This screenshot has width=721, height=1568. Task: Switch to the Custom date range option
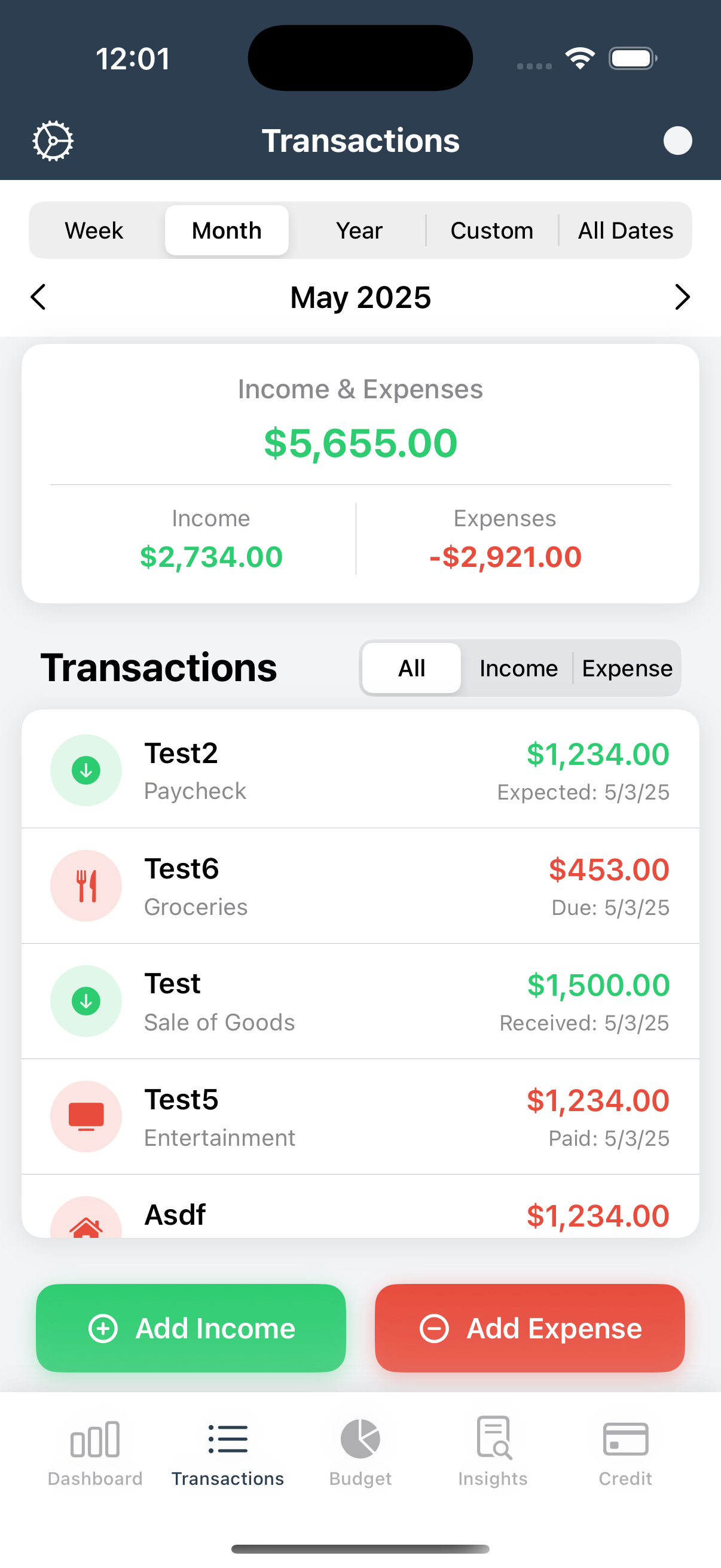coord(491,230)
